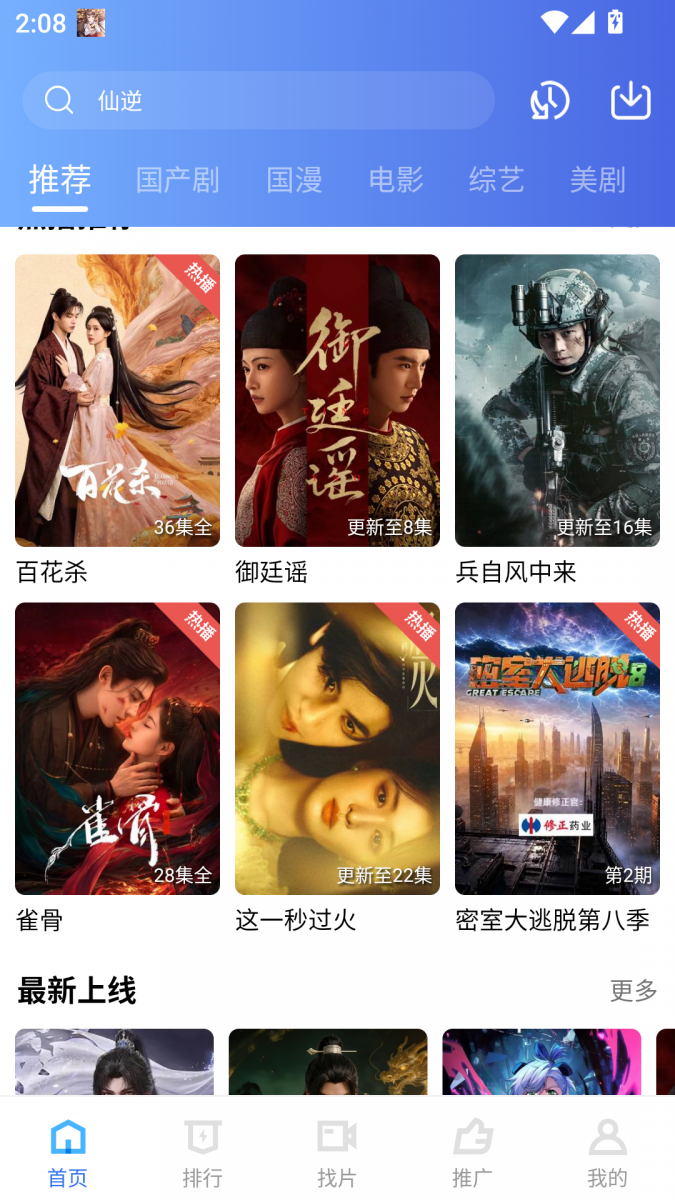Go to the 排行 bottom tab

tap(202, 1152)
